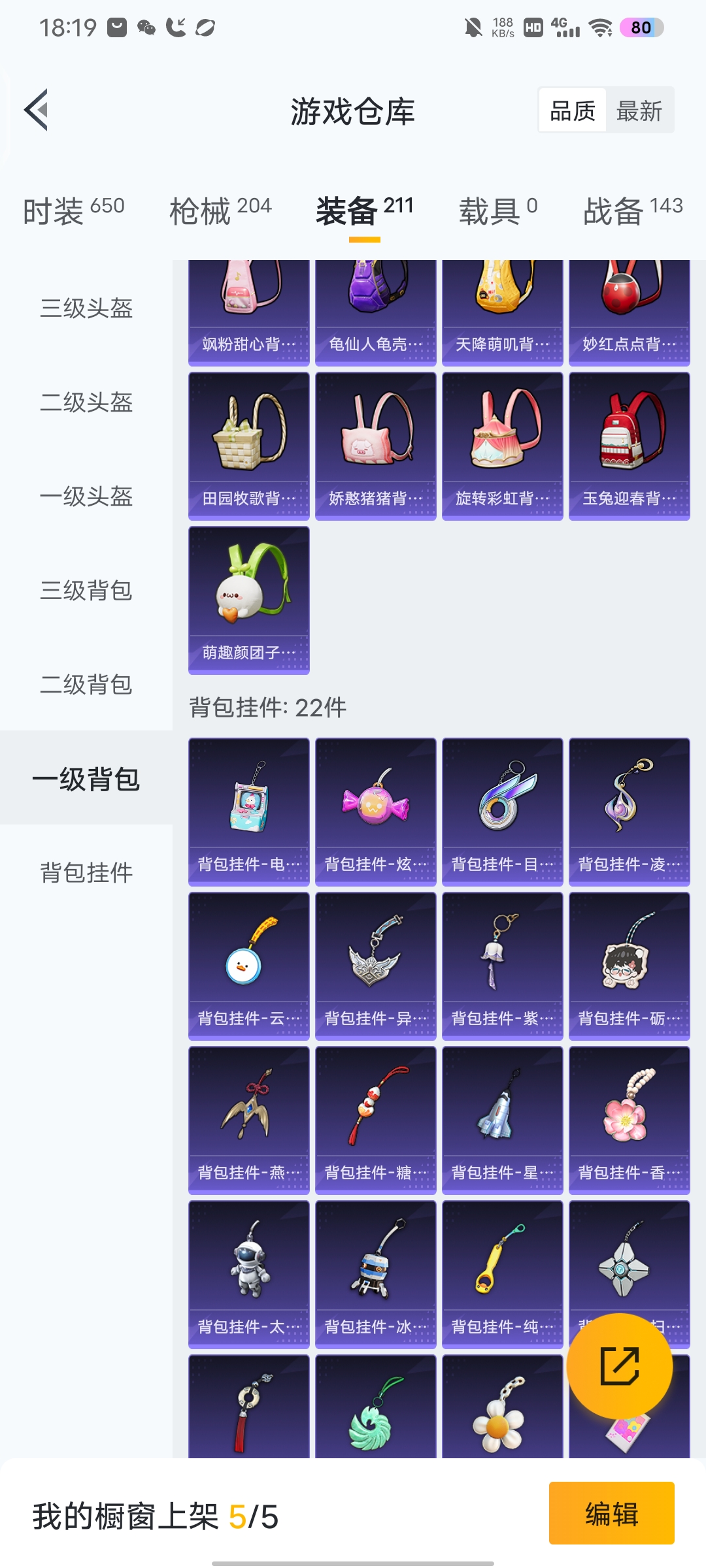Tap the 编辑 button
The image size is (706, 1568).
click(x=611, y=1514)
